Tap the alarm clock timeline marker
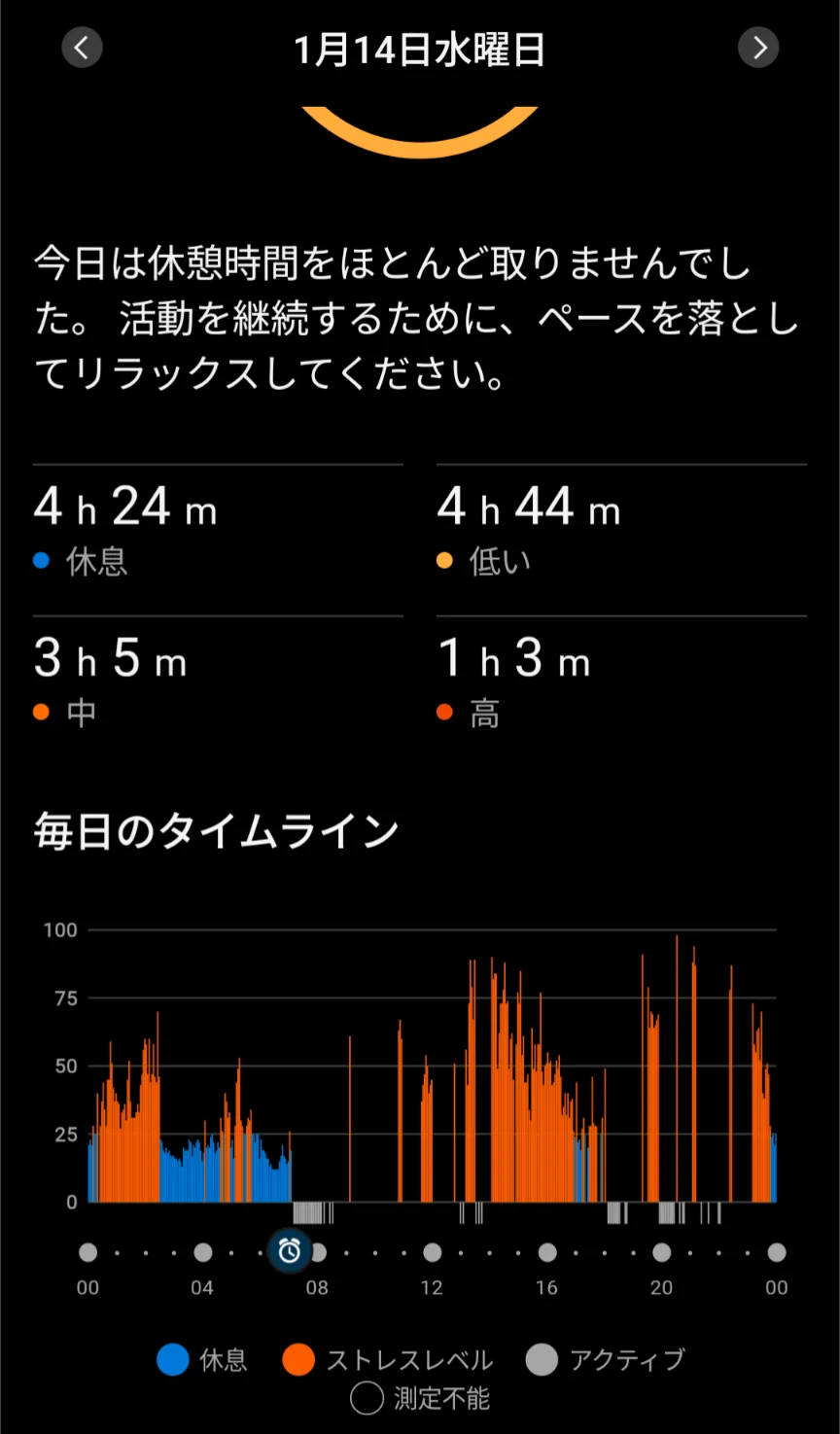Viewport: 840px width, 1434px height. tap(290, 1251)
